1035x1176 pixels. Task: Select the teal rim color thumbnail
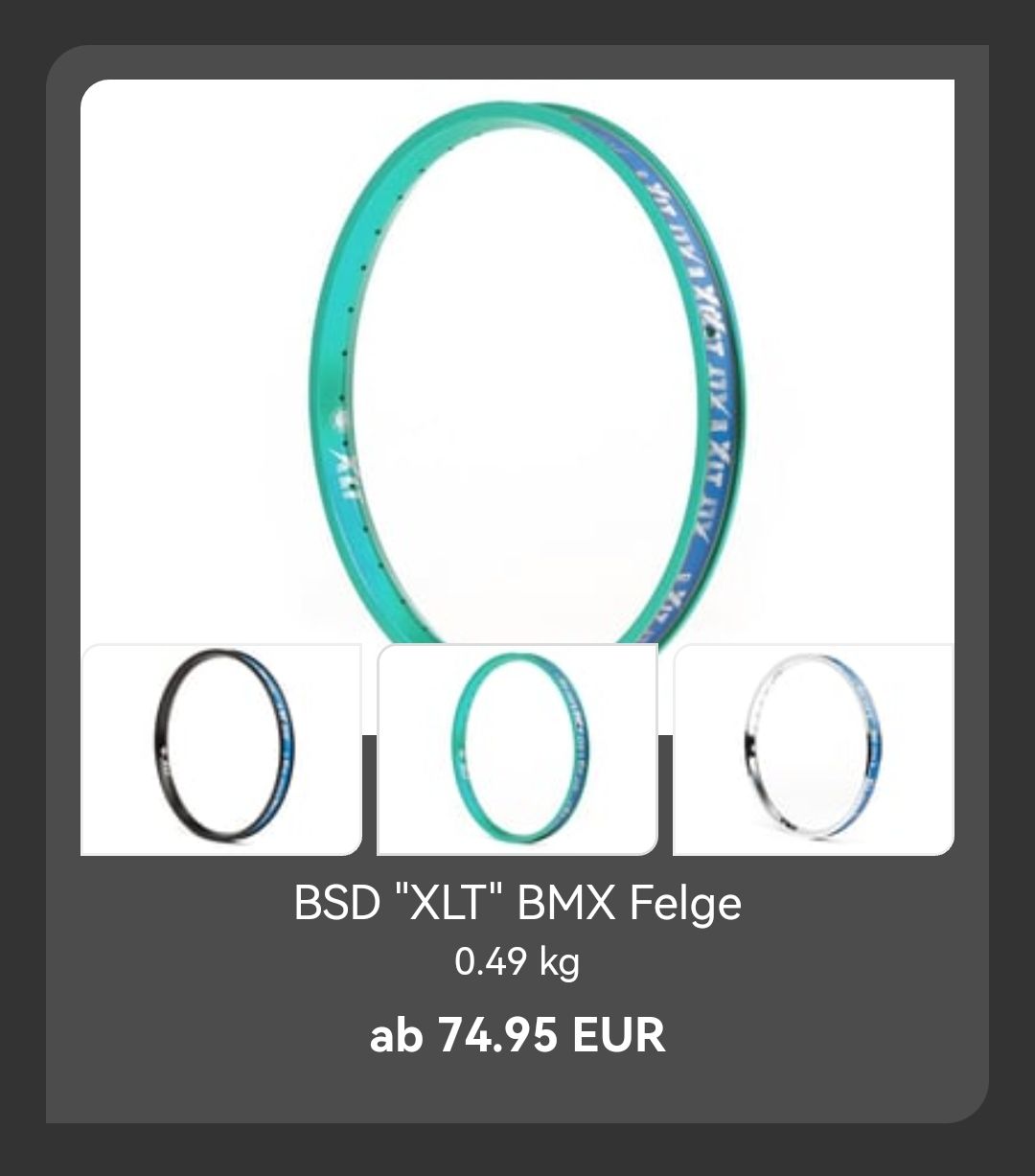click(517, 749)
